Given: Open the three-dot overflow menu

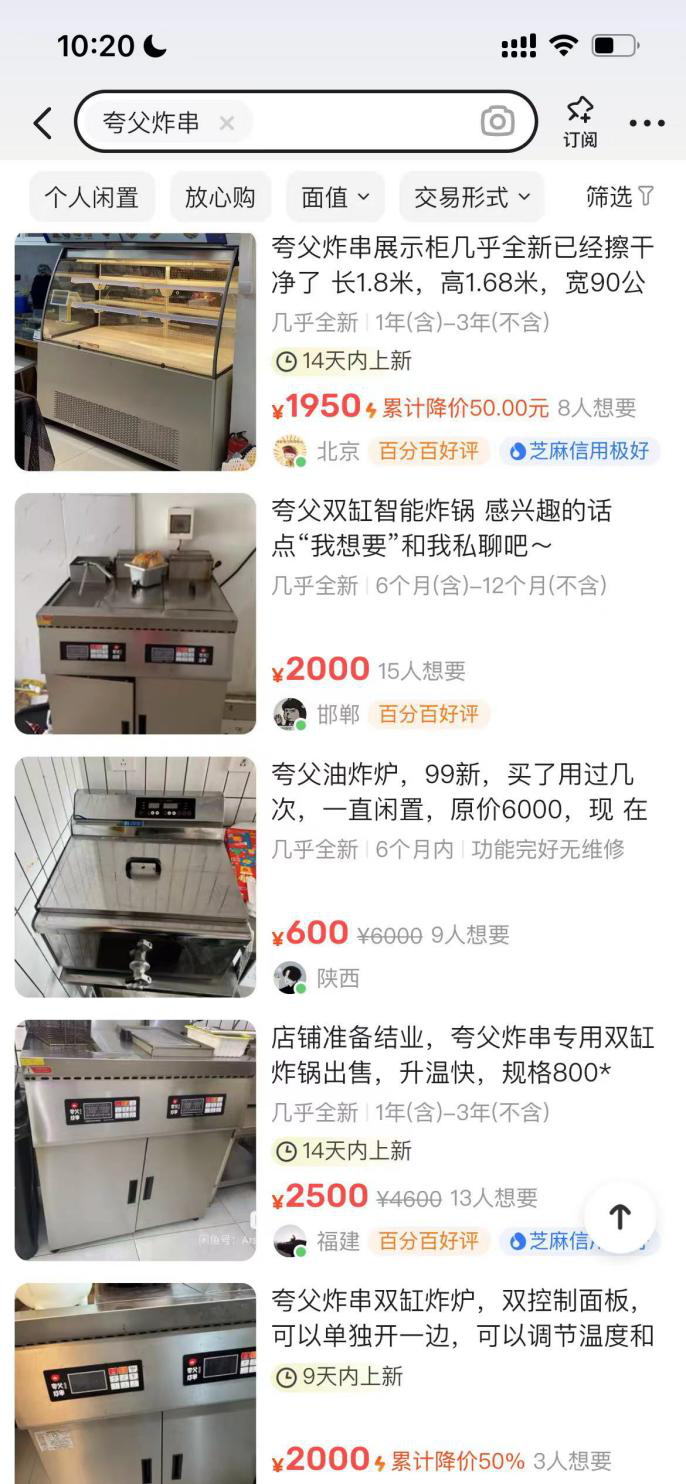Looking at the screenshot, I should pyautogui.click(x=647, y=123).
